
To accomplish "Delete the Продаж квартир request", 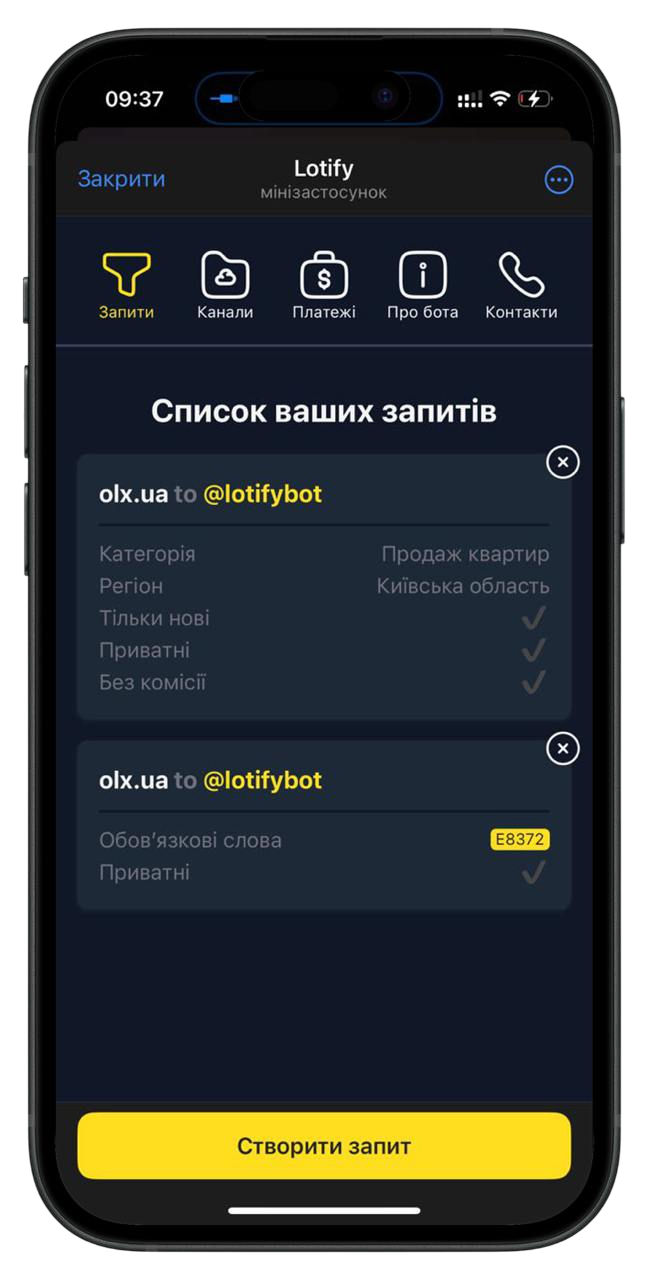I will click(x=563, y=462).
